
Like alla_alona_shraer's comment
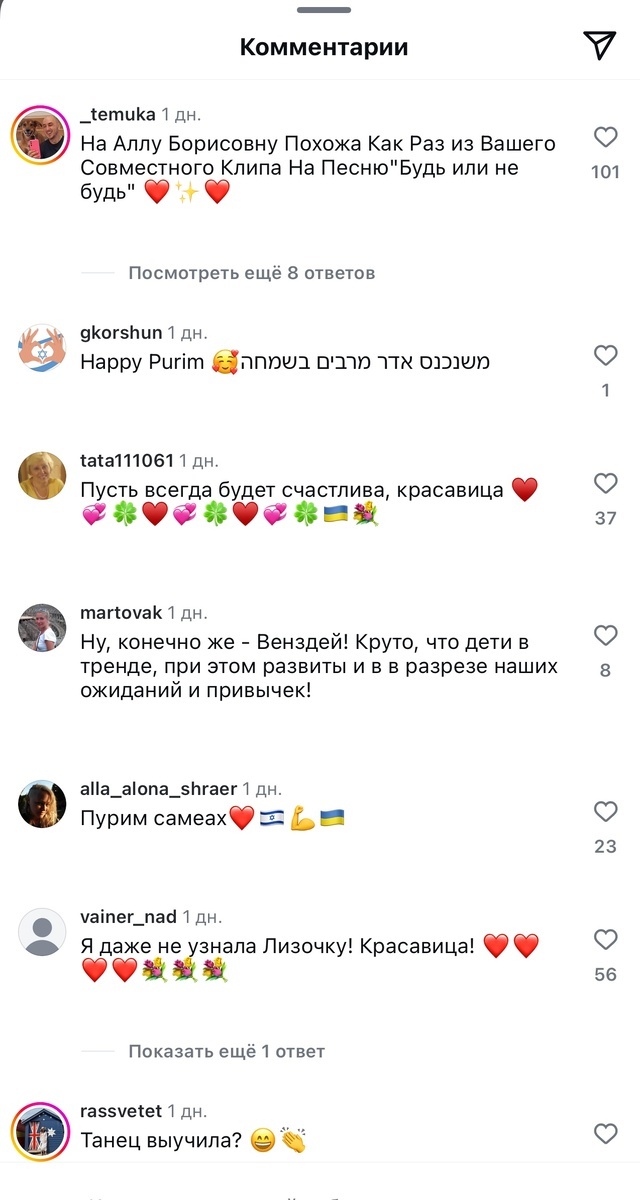605,812
